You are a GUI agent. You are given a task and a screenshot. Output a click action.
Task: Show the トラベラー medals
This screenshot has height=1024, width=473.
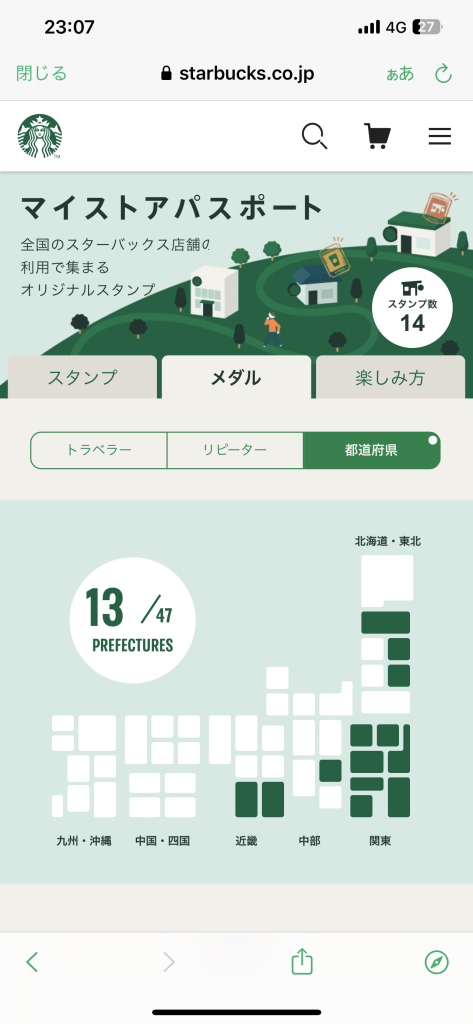[99, 450]
